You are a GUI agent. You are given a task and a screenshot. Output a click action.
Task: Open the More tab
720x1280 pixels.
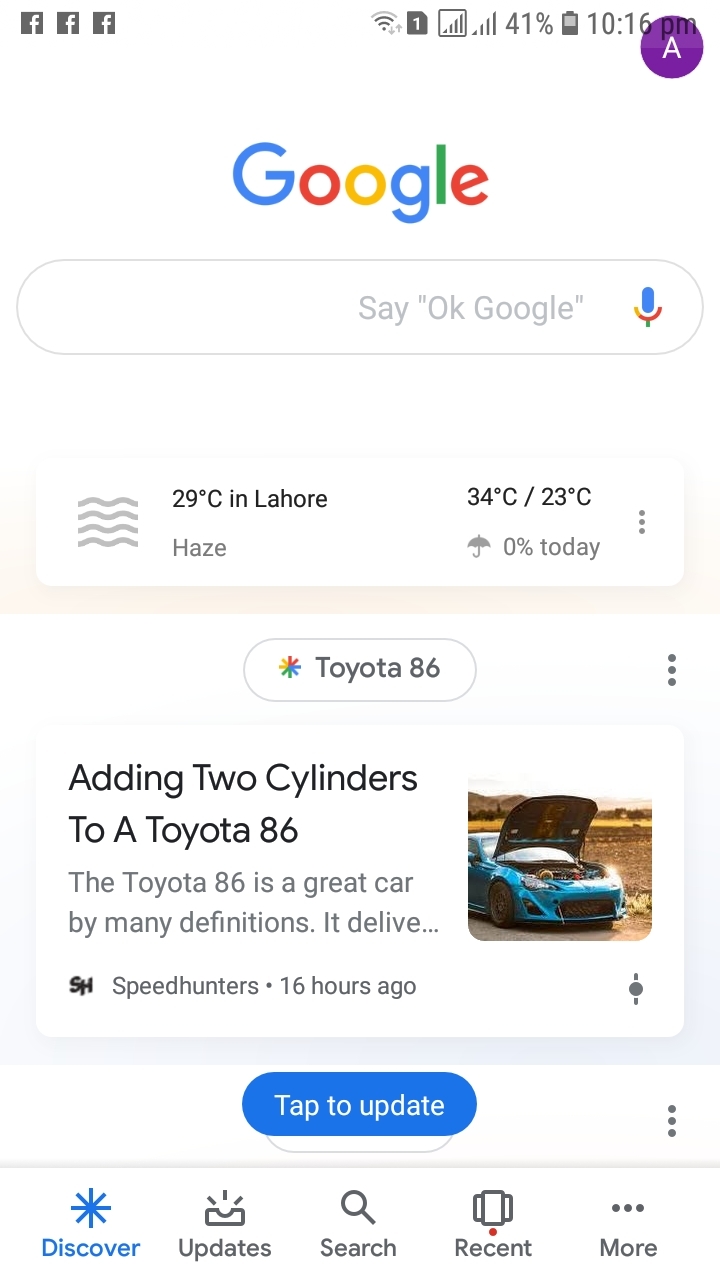pos(628,1224)
